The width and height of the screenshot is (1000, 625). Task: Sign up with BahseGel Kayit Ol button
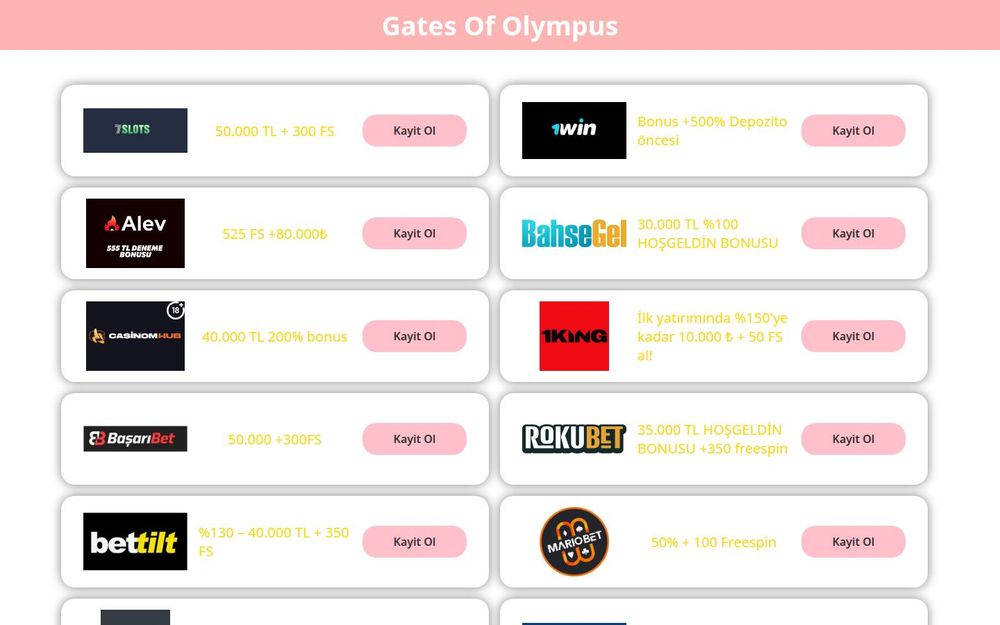tap(853, 234)
